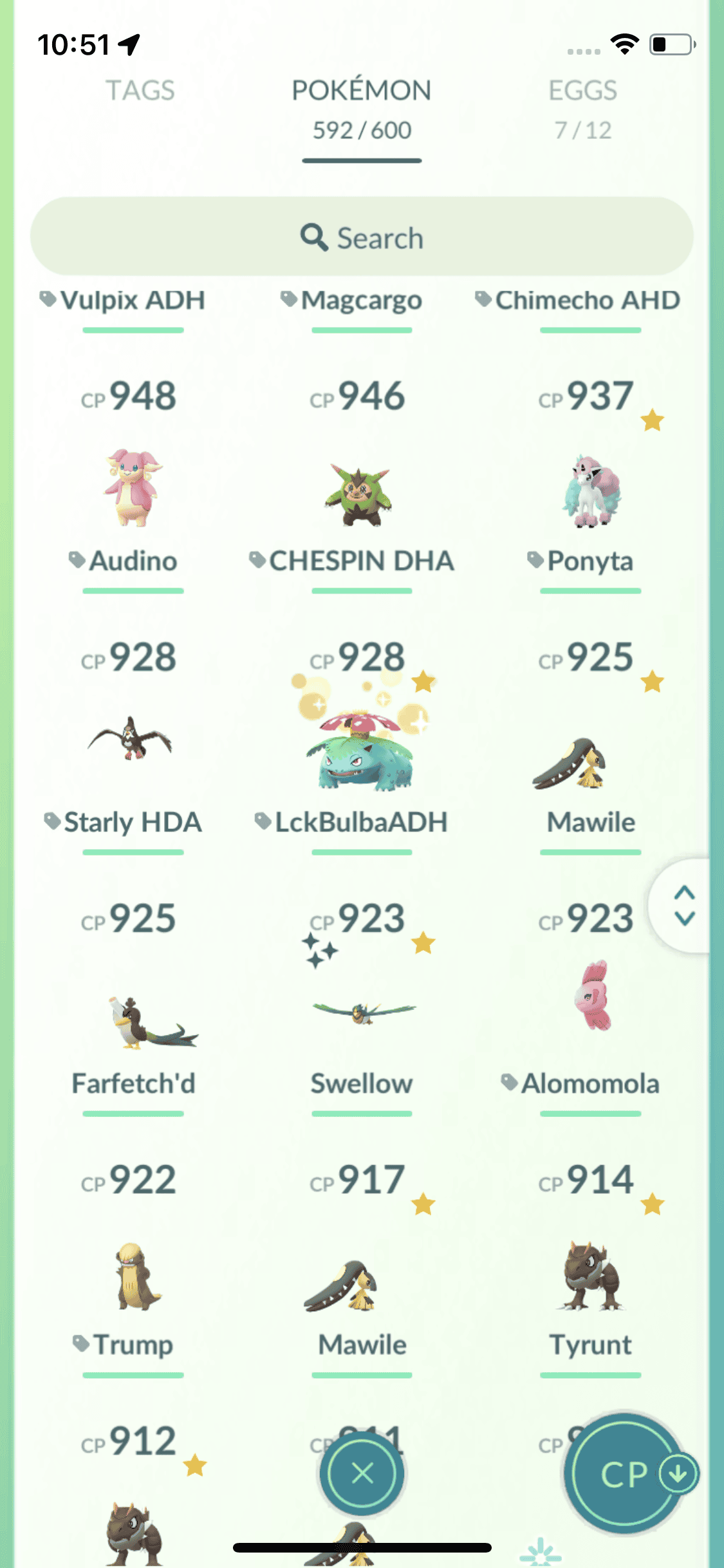Open LckBulbaADH with CP 928

(x=360, y=750)
